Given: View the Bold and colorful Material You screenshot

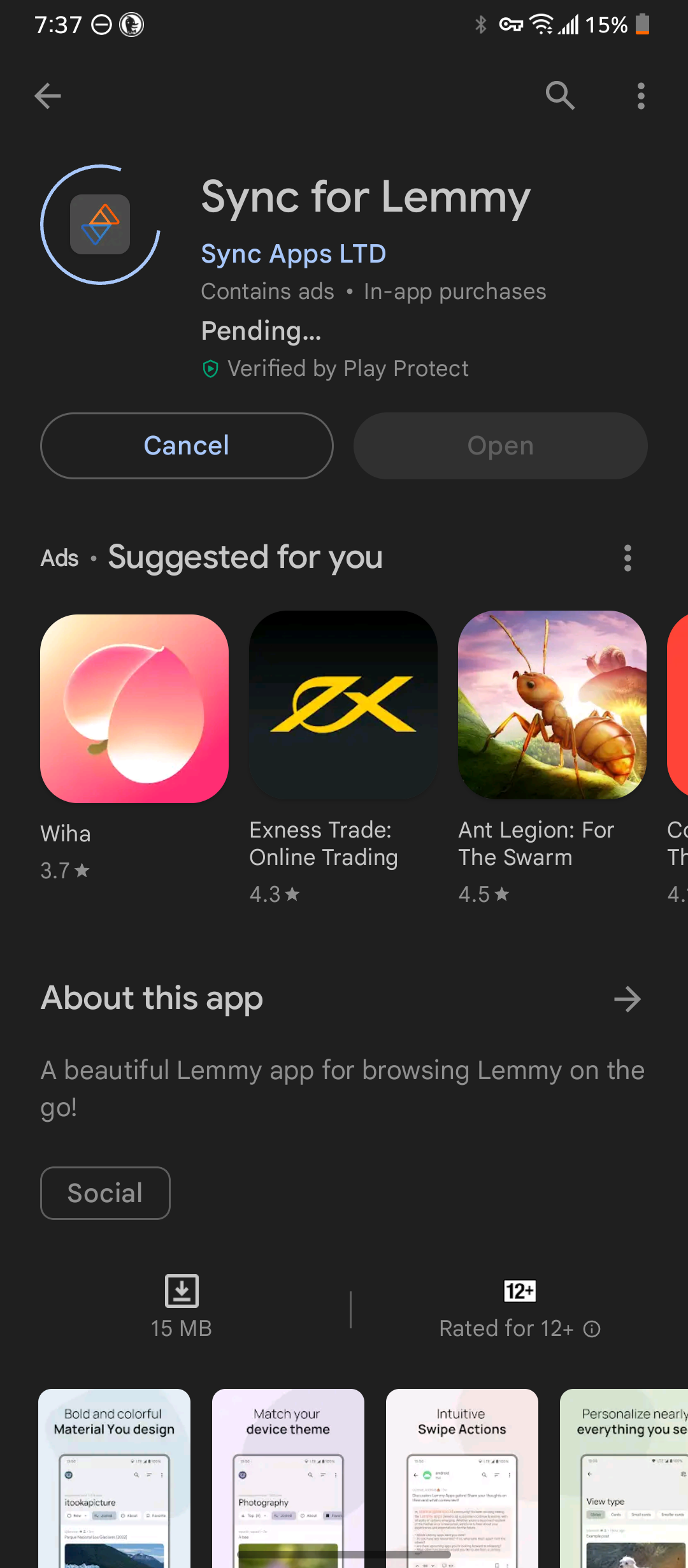Looking at the screenshot, I should [115, 1479].
